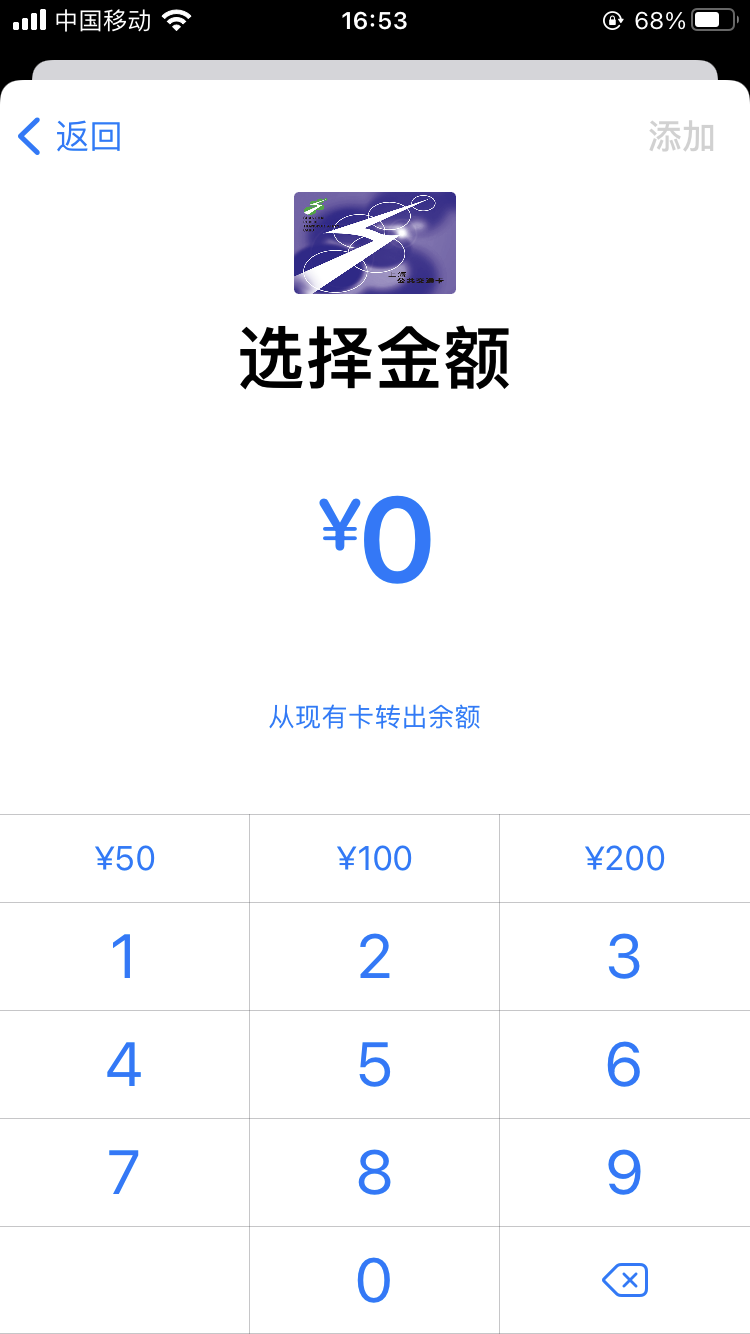Screen dimensions: 750x1334
Task: Tap keypad number 7
Action: click(x=124, y=1172)
